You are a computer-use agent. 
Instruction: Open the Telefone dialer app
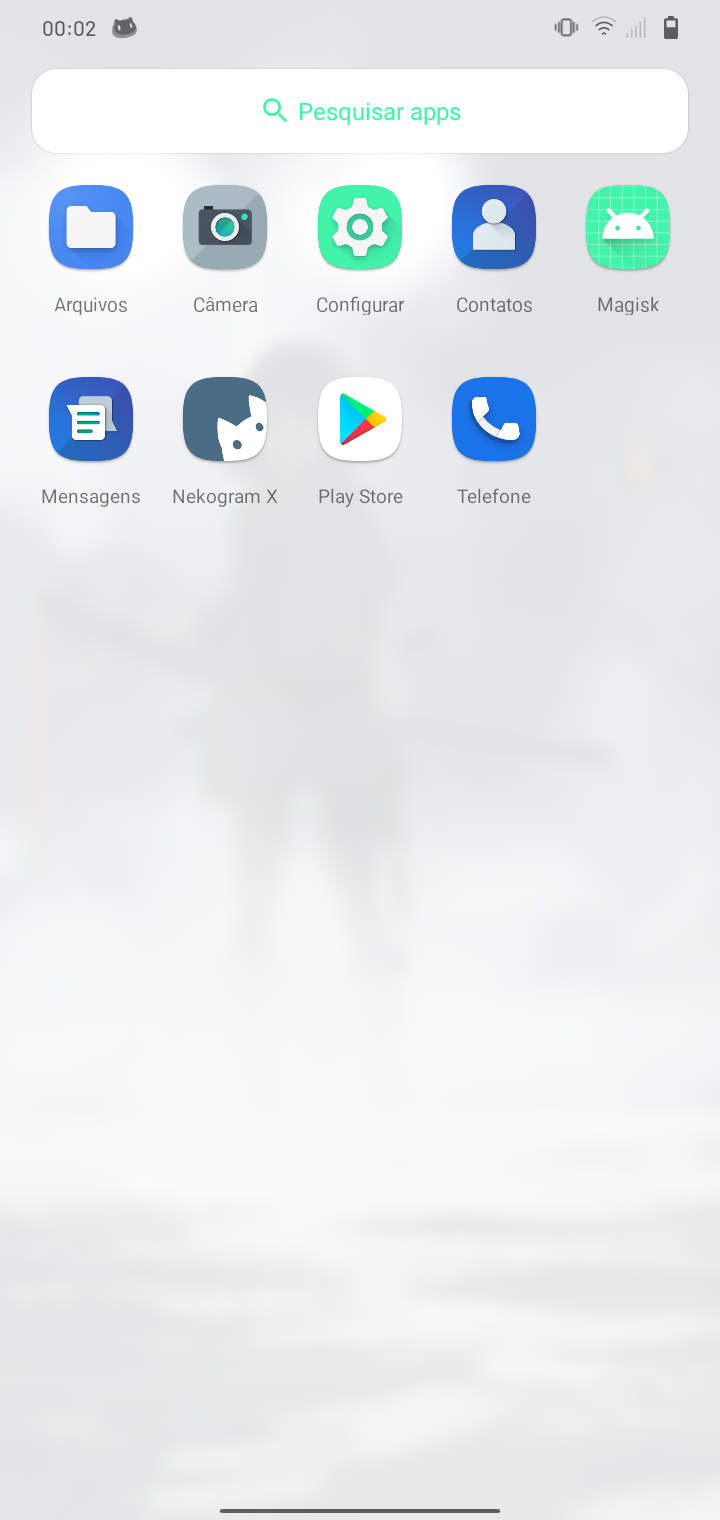(494, 419)
